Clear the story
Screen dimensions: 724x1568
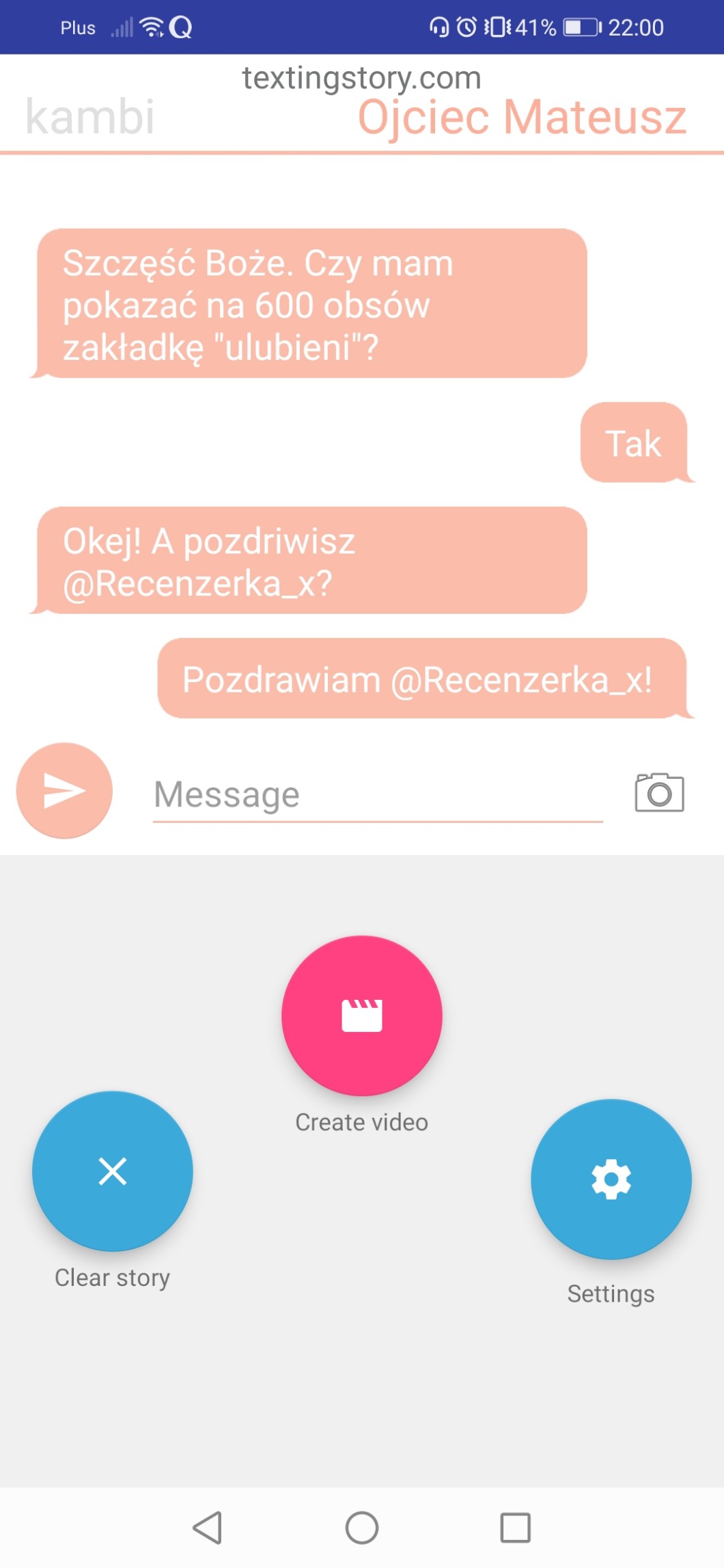113,1171
